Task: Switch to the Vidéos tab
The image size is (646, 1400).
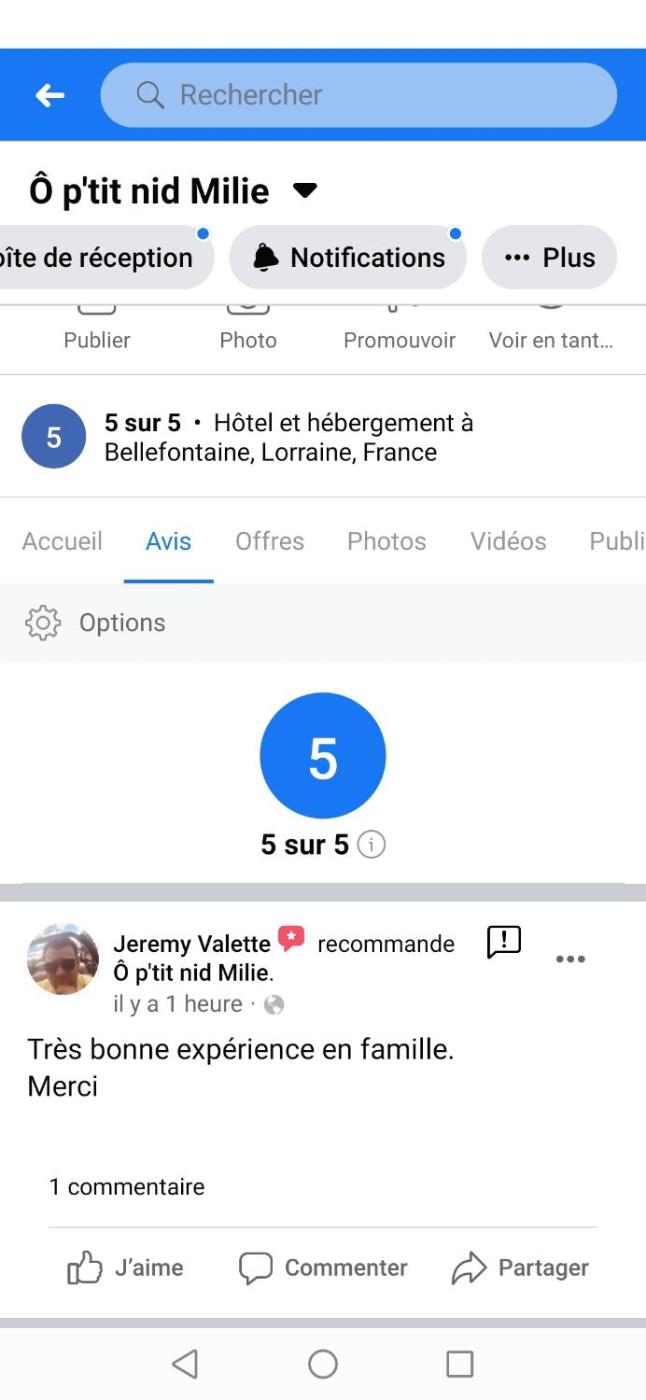Action: pyautogui.click(x=508, y=541)
